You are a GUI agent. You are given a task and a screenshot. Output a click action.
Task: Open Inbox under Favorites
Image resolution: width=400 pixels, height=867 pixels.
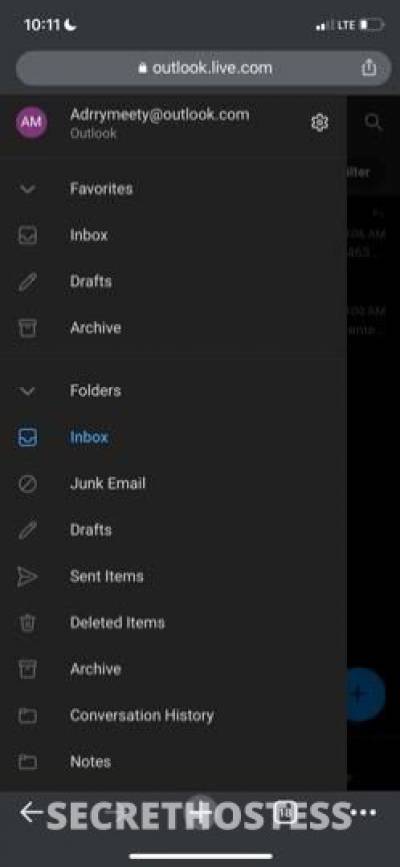(173, 235)
